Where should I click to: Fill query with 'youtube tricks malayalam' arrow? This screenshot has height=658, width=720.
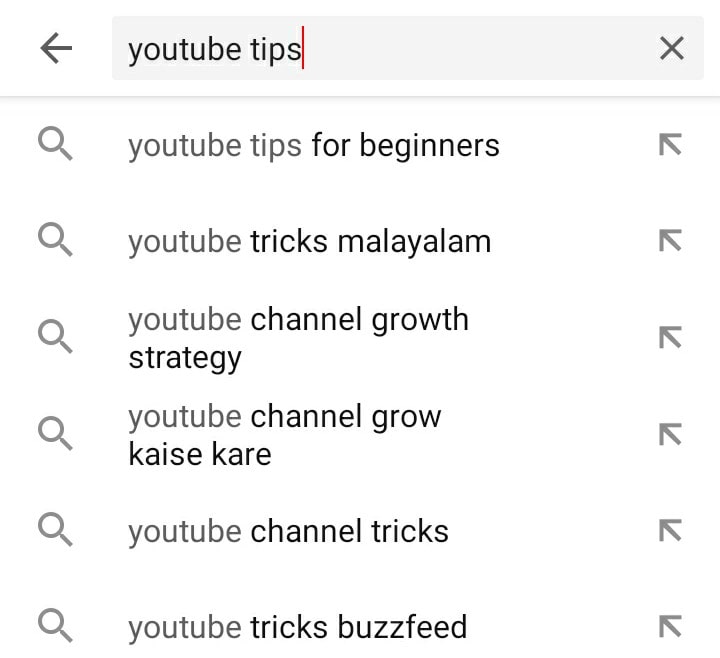point(670,241)
